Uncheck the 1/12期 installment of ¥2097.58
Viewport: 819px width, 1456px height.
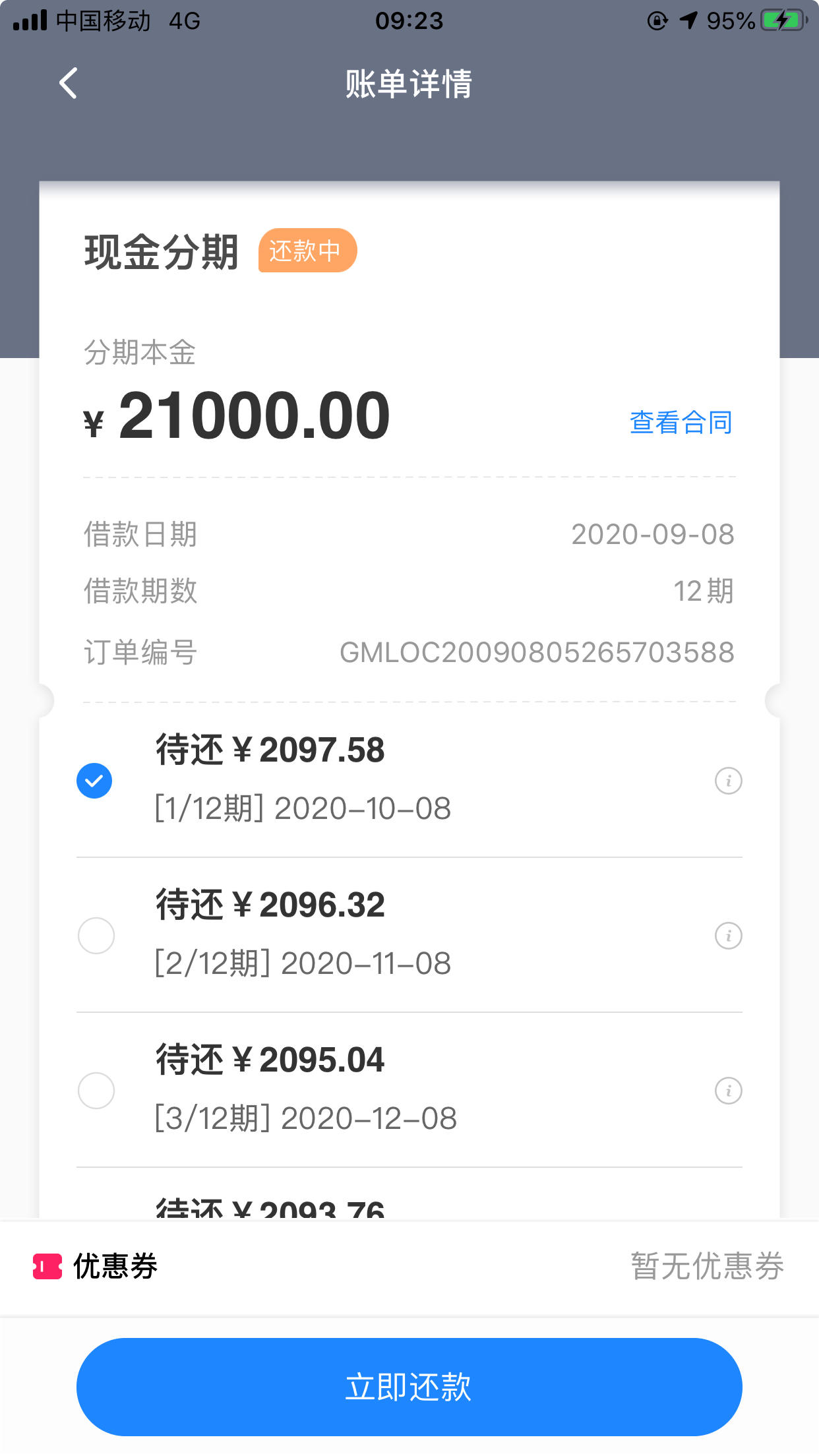click(94, 781)
